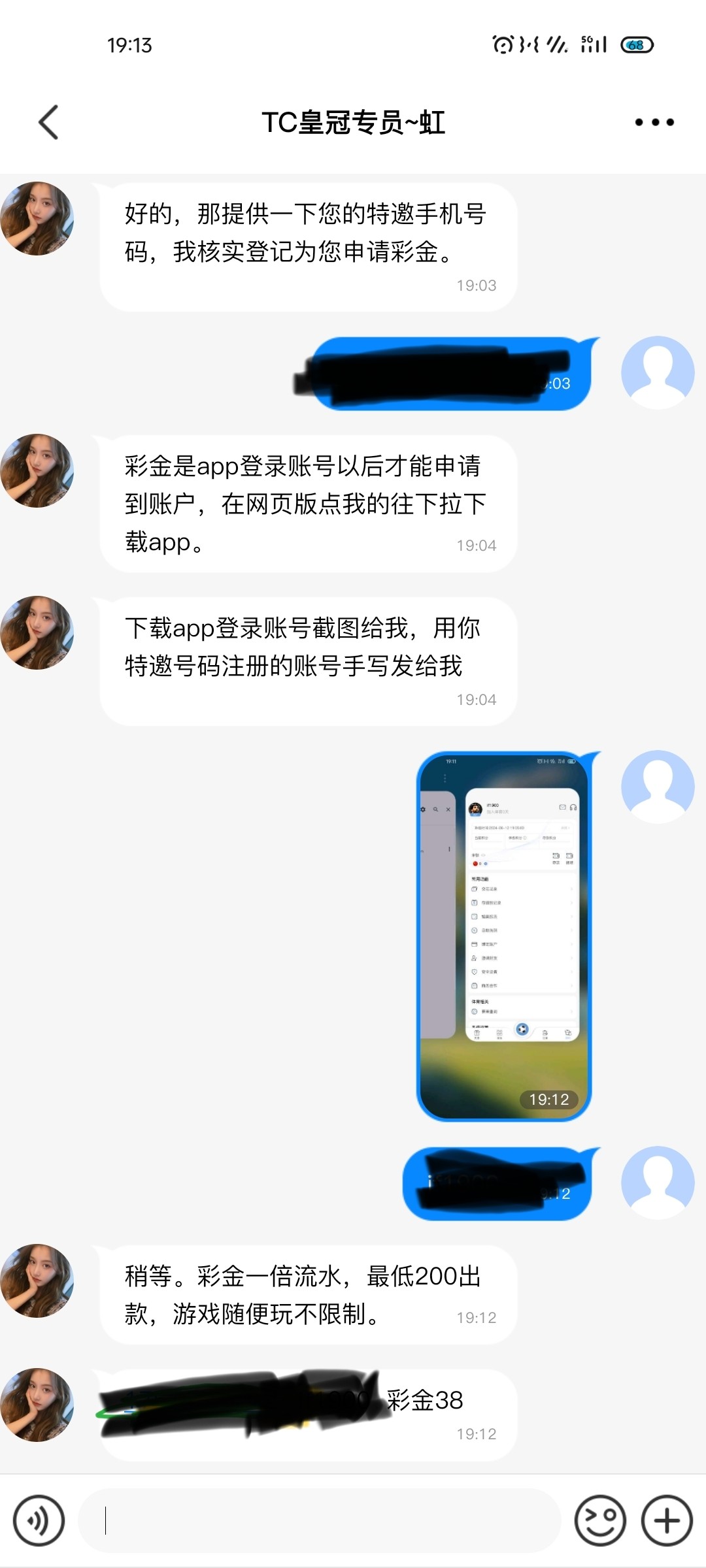Switch to voice message input
The height and width of the screenshot is (1568, 706).
[39, 1521]
